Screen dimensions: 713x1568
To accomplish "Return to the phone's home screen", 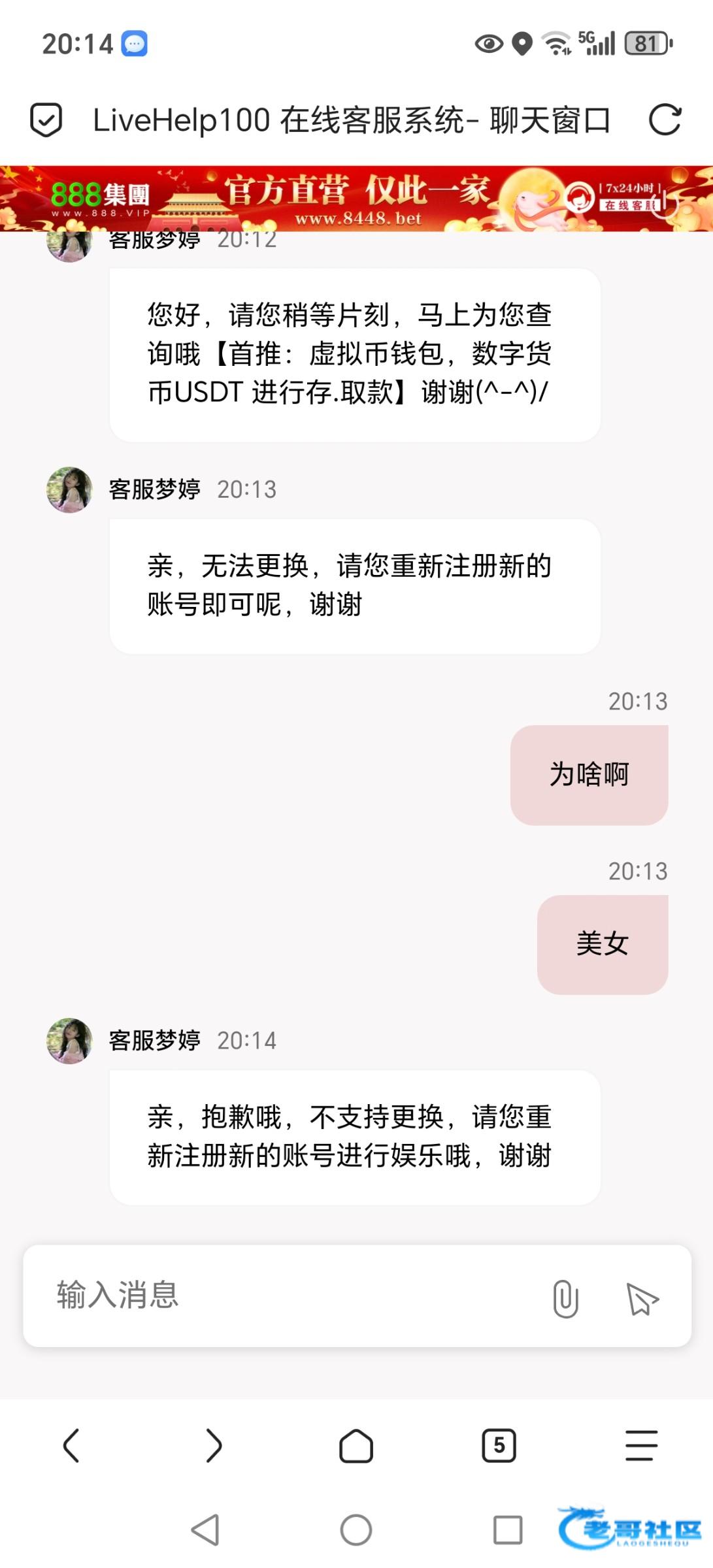I will click(356, 1529).
